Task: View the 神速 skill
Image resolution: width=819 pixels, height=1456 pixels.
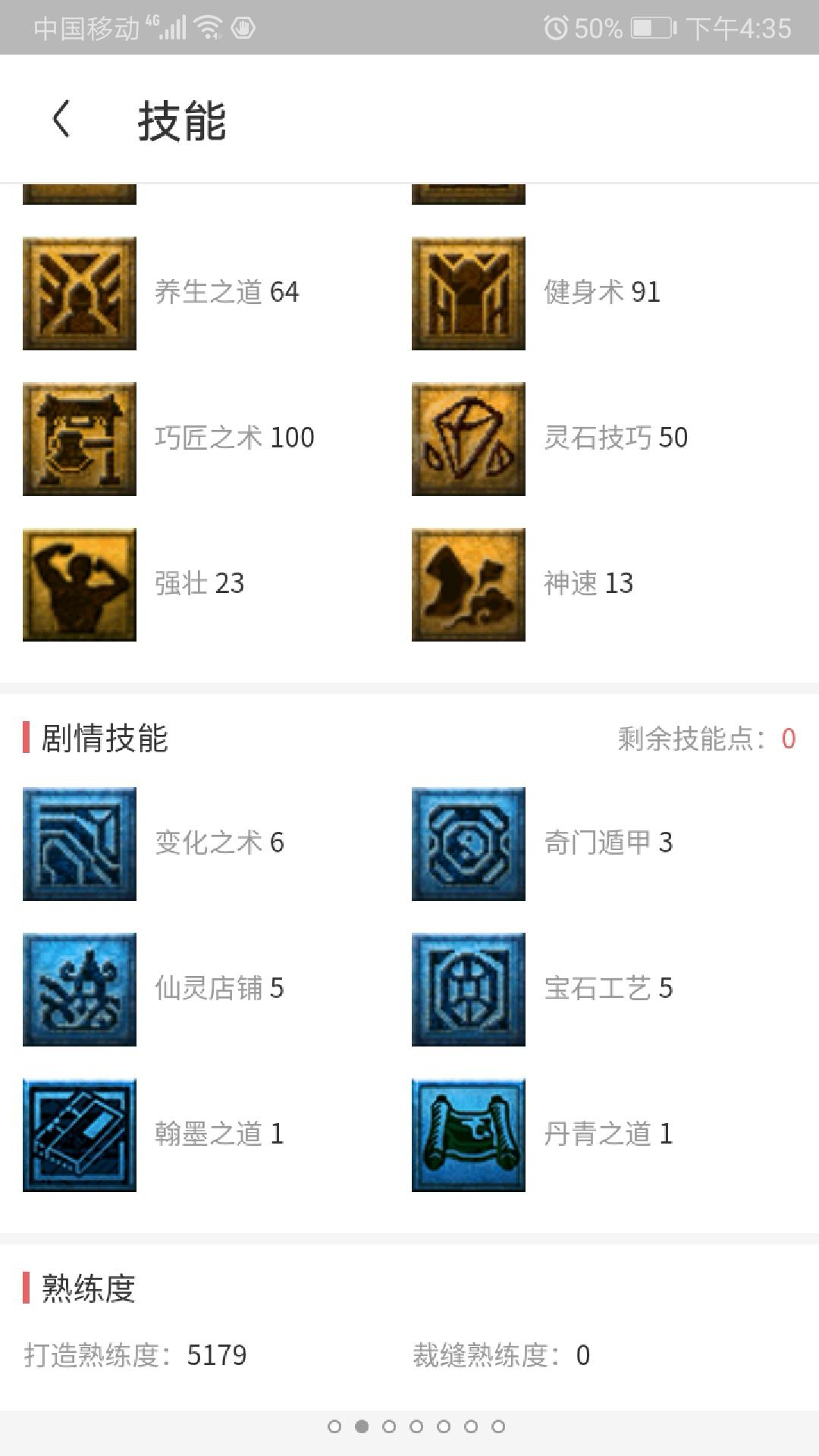Action: (468, 585)
